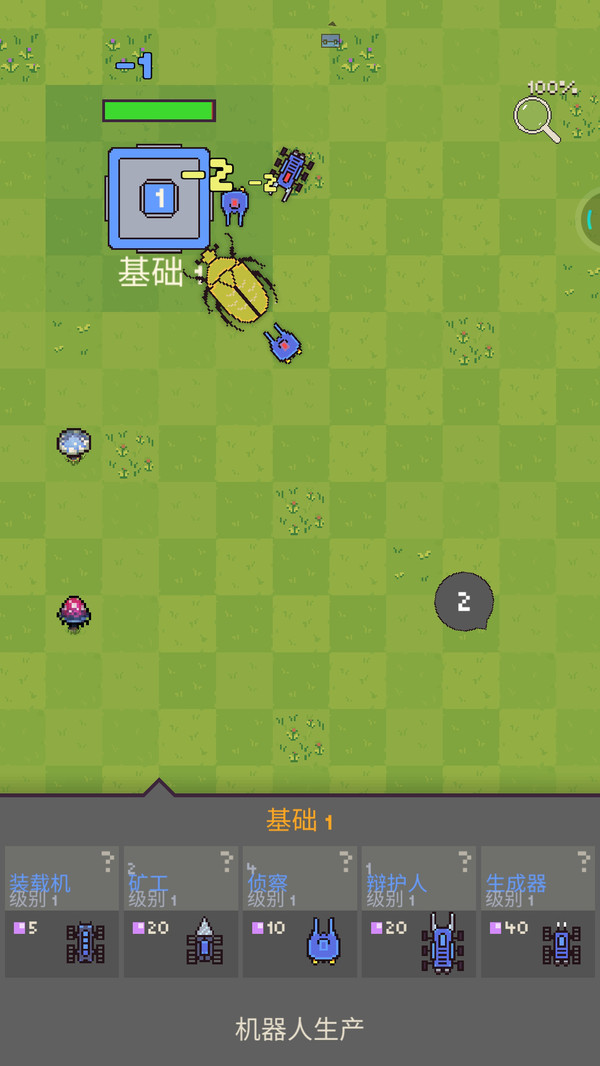
Task: Tap the magnifier zoom icon
Action: (536, 119)
